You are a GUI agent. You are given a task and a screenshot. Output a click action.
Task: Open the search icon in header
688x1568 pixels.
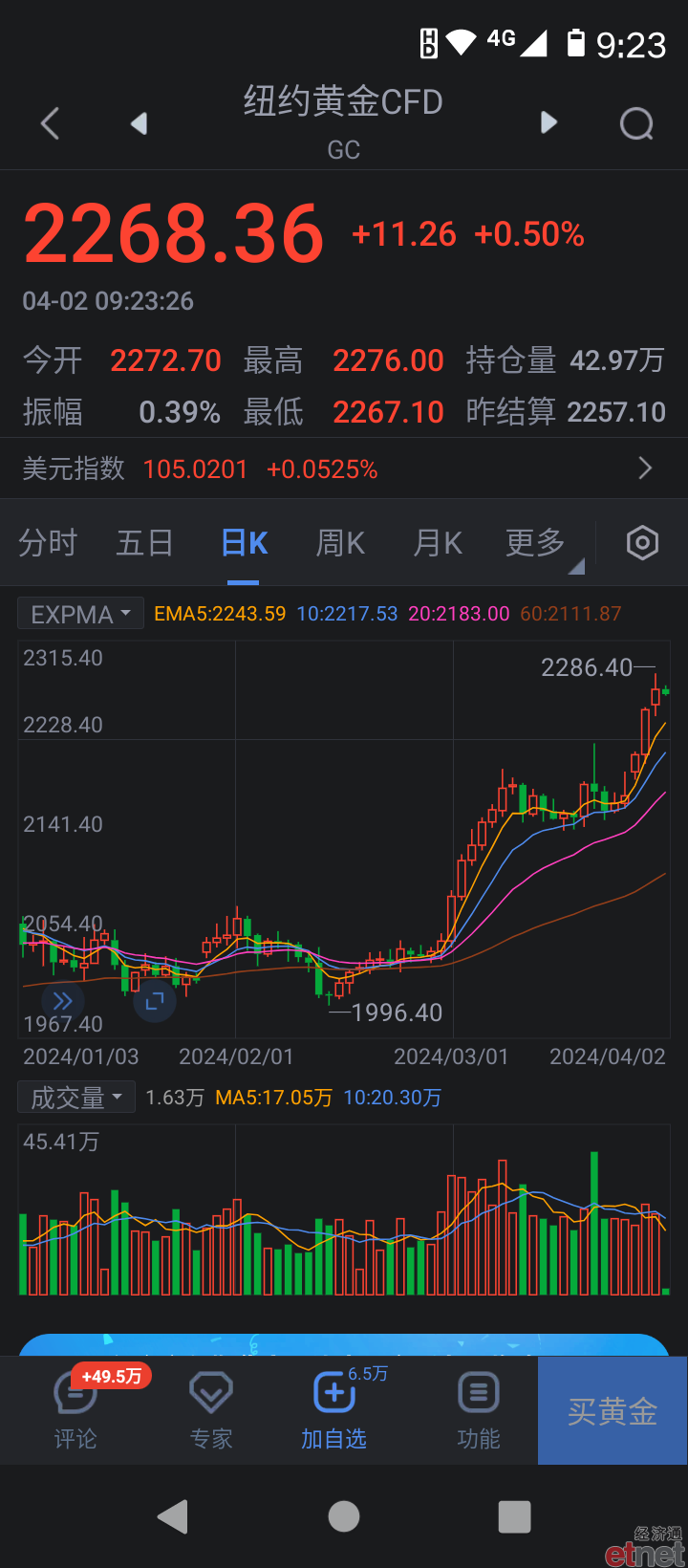pyautogui.click(x=636, y=123)
